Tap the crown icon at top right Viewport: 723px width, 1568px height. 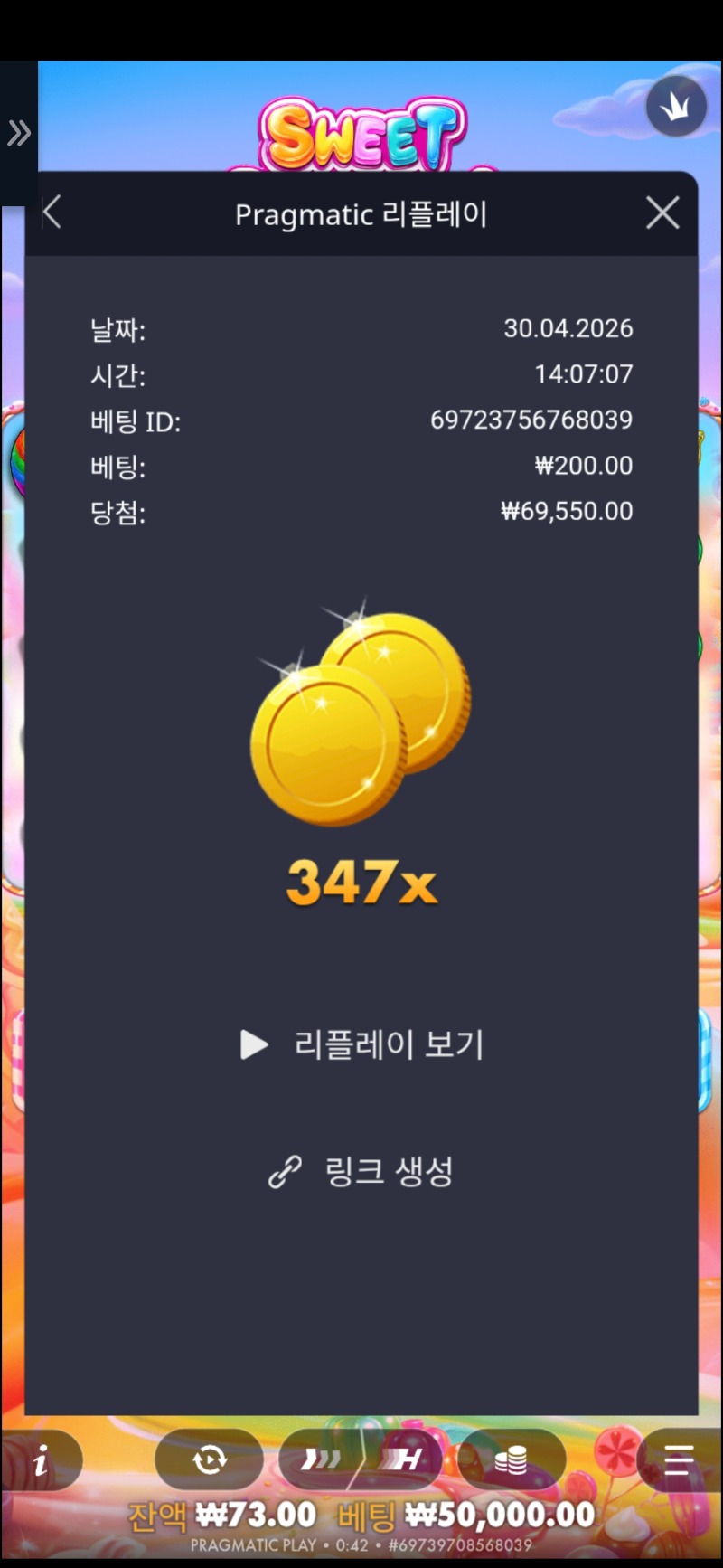676,107
